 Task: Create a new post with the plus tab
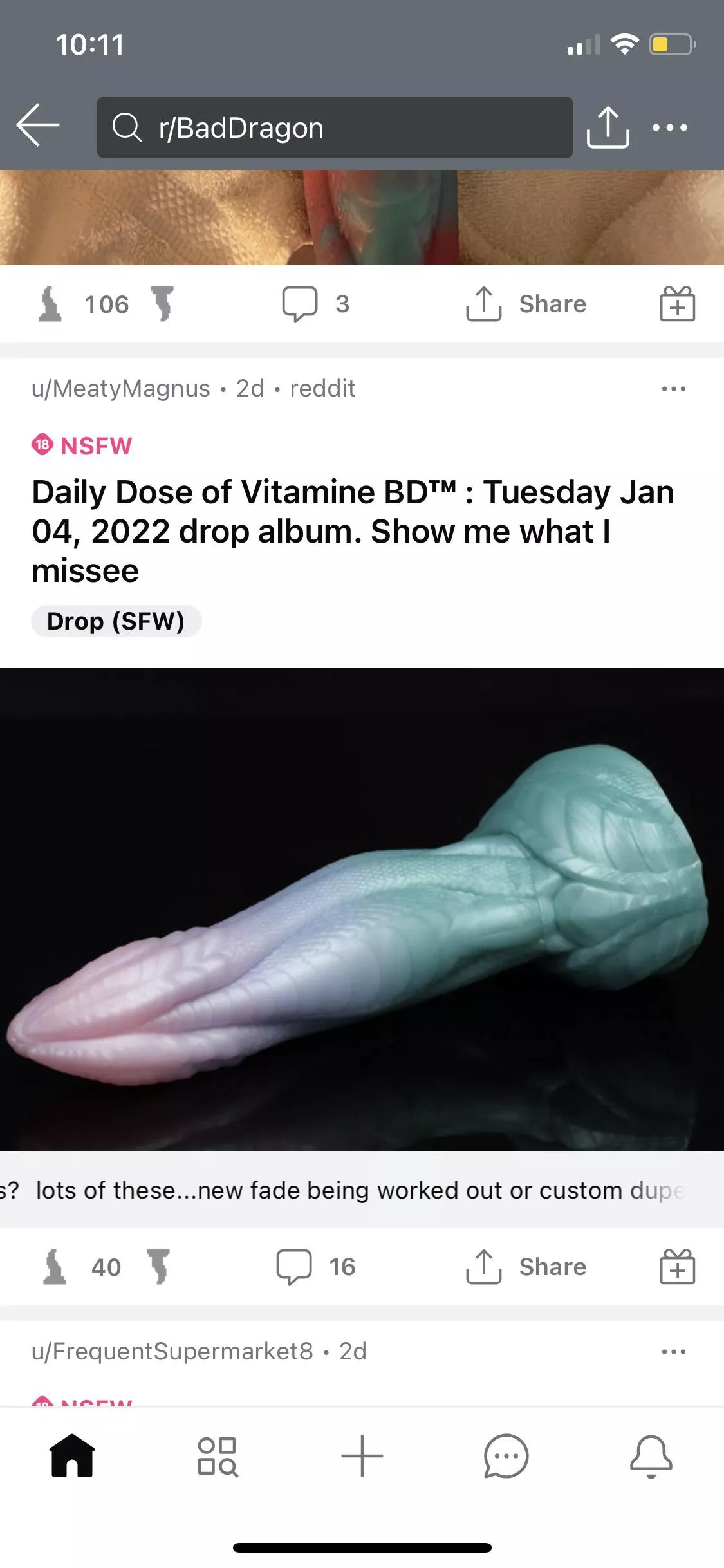[362, 1456]
